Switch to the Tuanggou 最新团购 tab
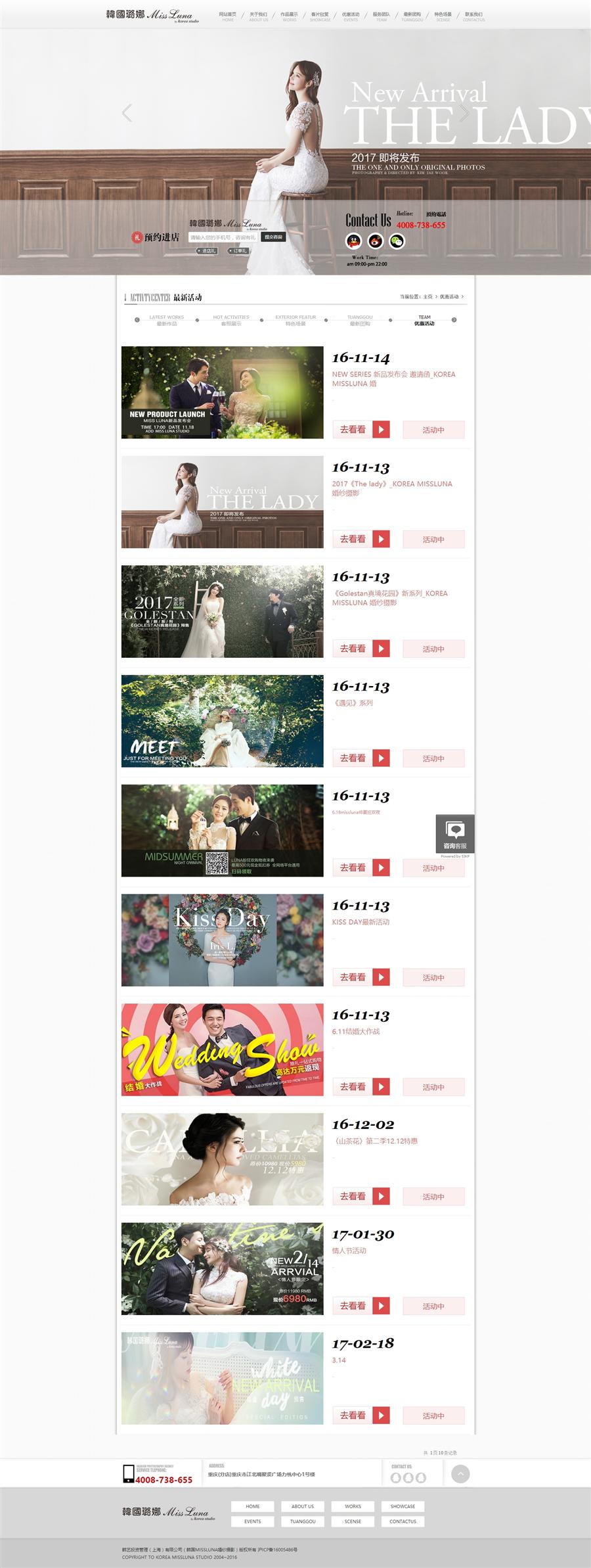 [x=360, y=321]
